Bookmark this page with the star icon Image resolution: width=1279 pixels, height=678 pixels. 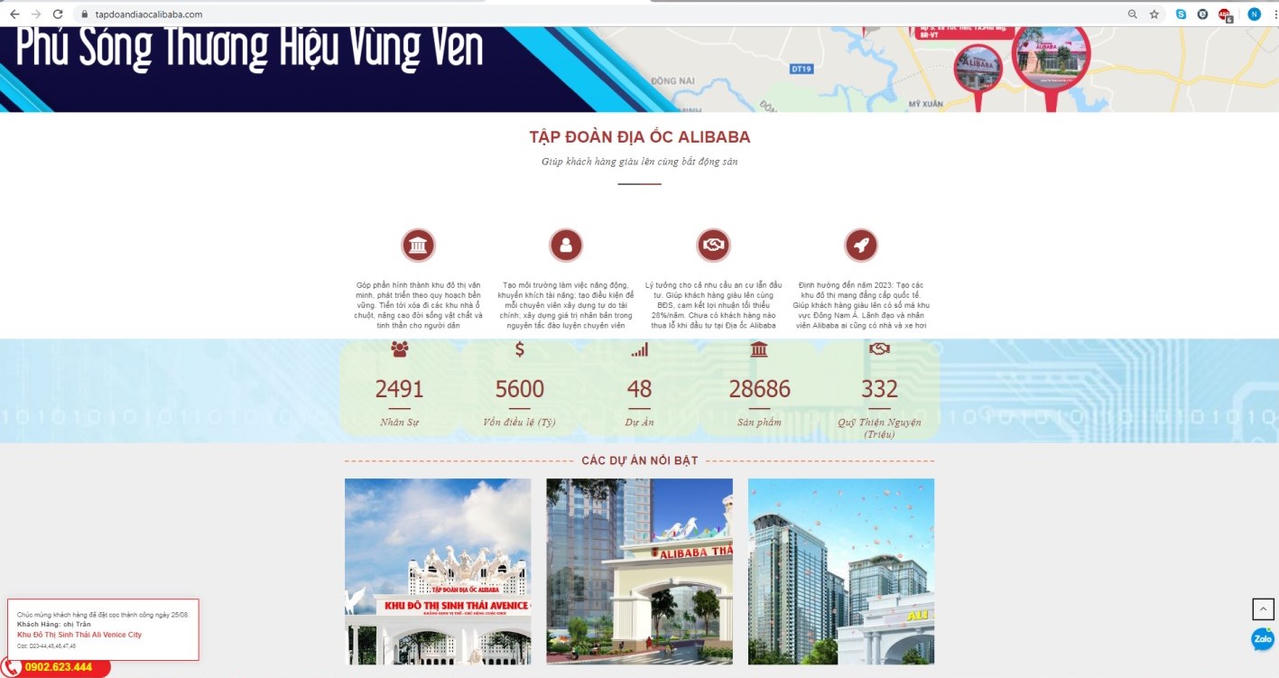coord(1154,14)
